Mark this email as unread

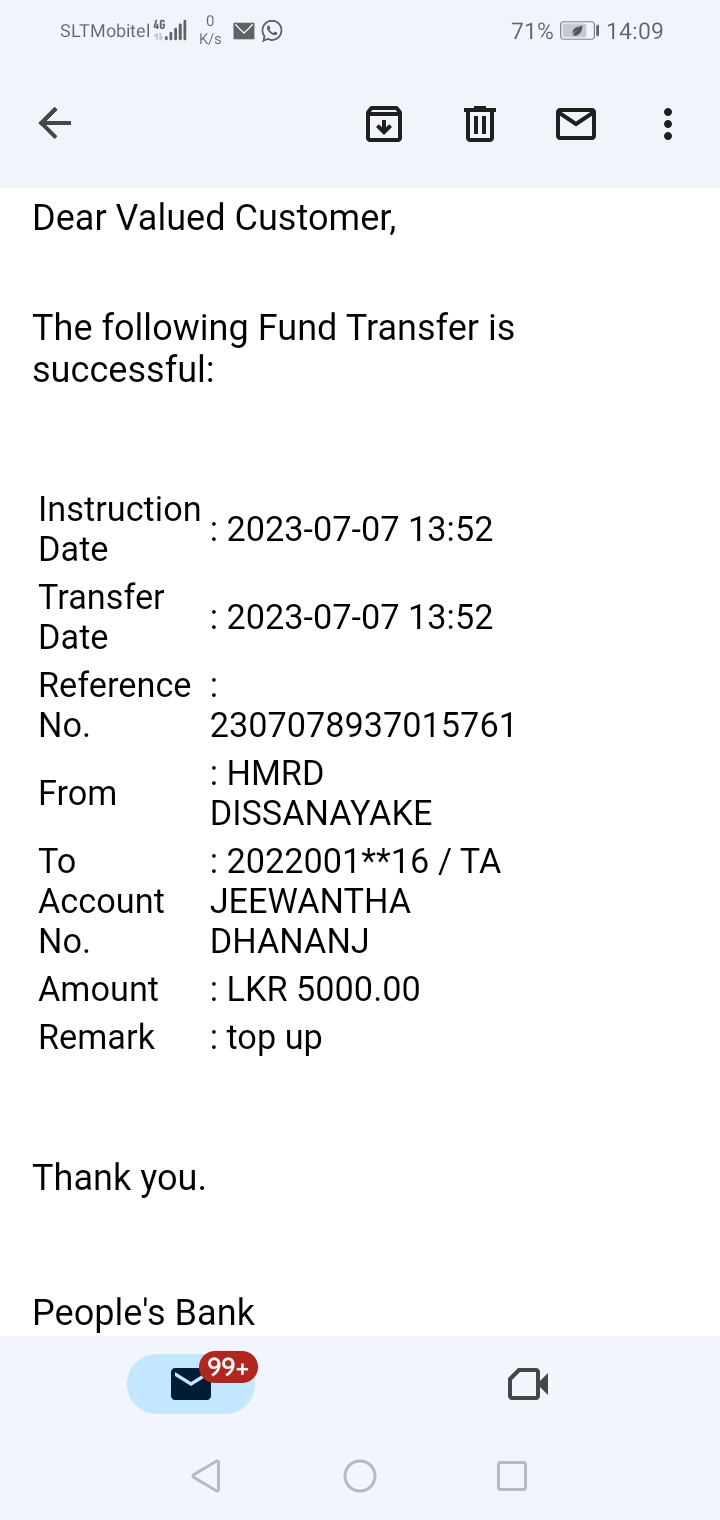point(576,124)
